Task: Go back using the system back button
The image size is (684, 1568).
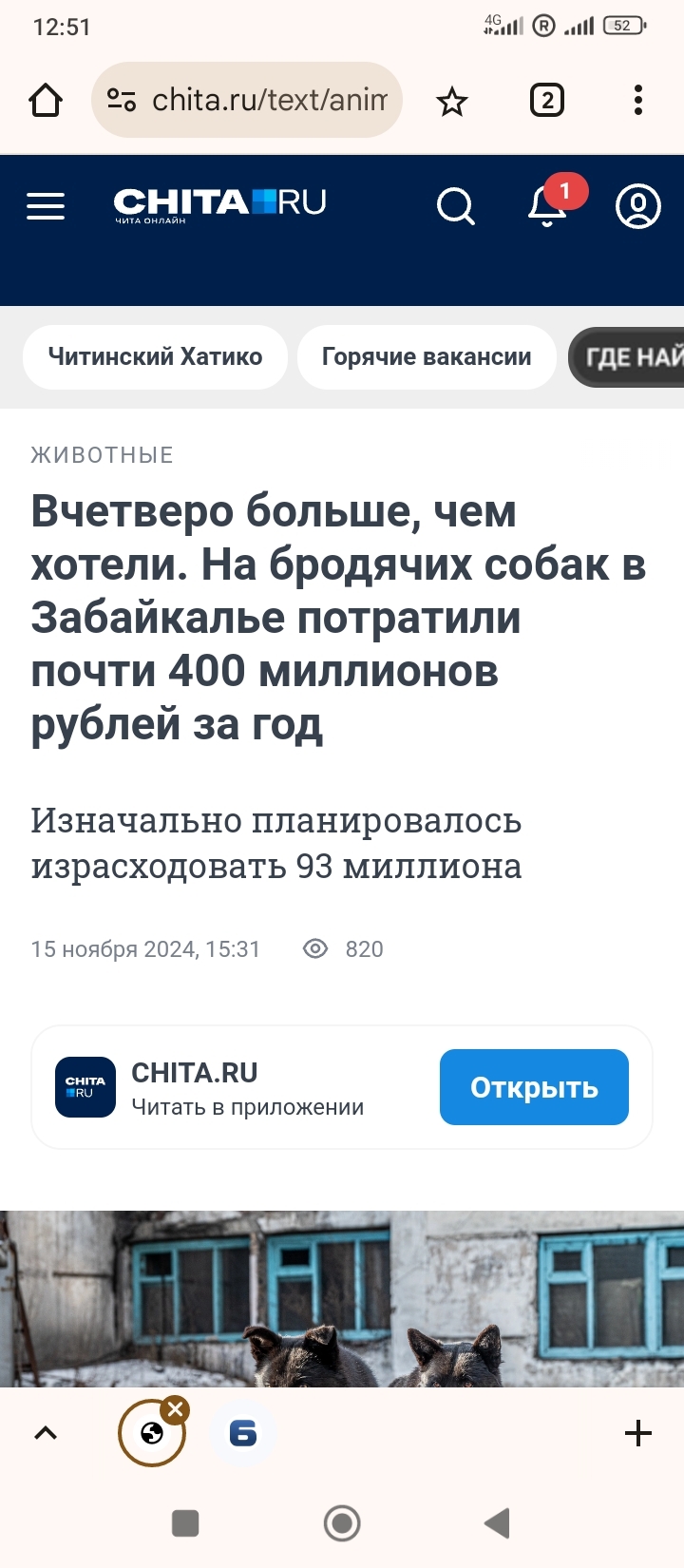Action: (498, 1523)
